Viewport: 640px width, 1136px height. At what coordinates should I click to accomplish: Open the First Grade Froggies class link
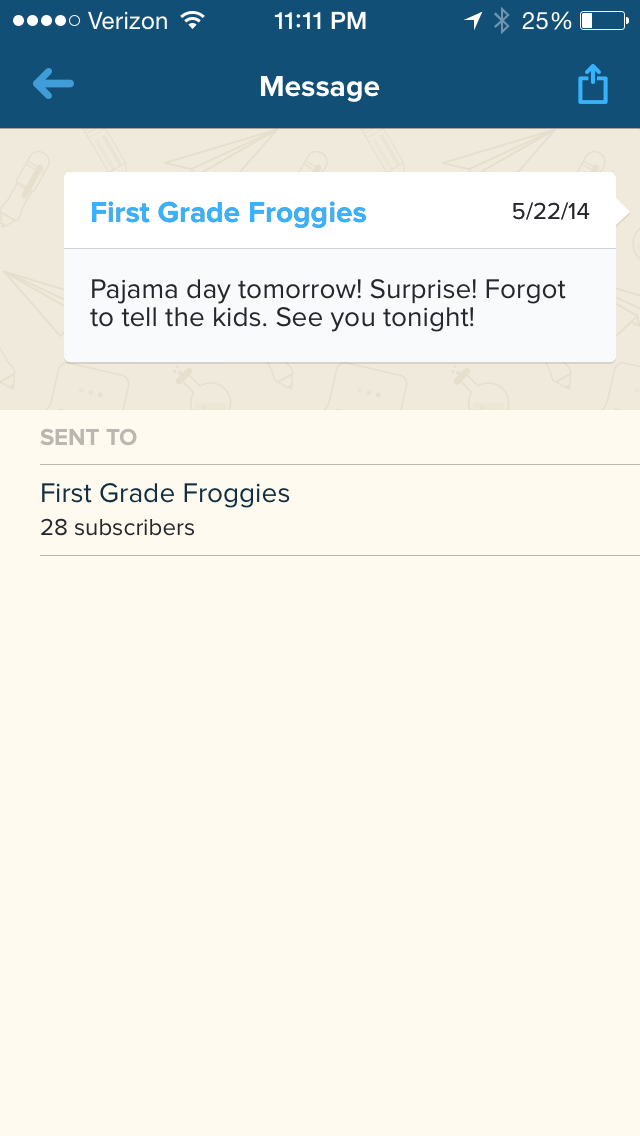[x=228, y=212]
